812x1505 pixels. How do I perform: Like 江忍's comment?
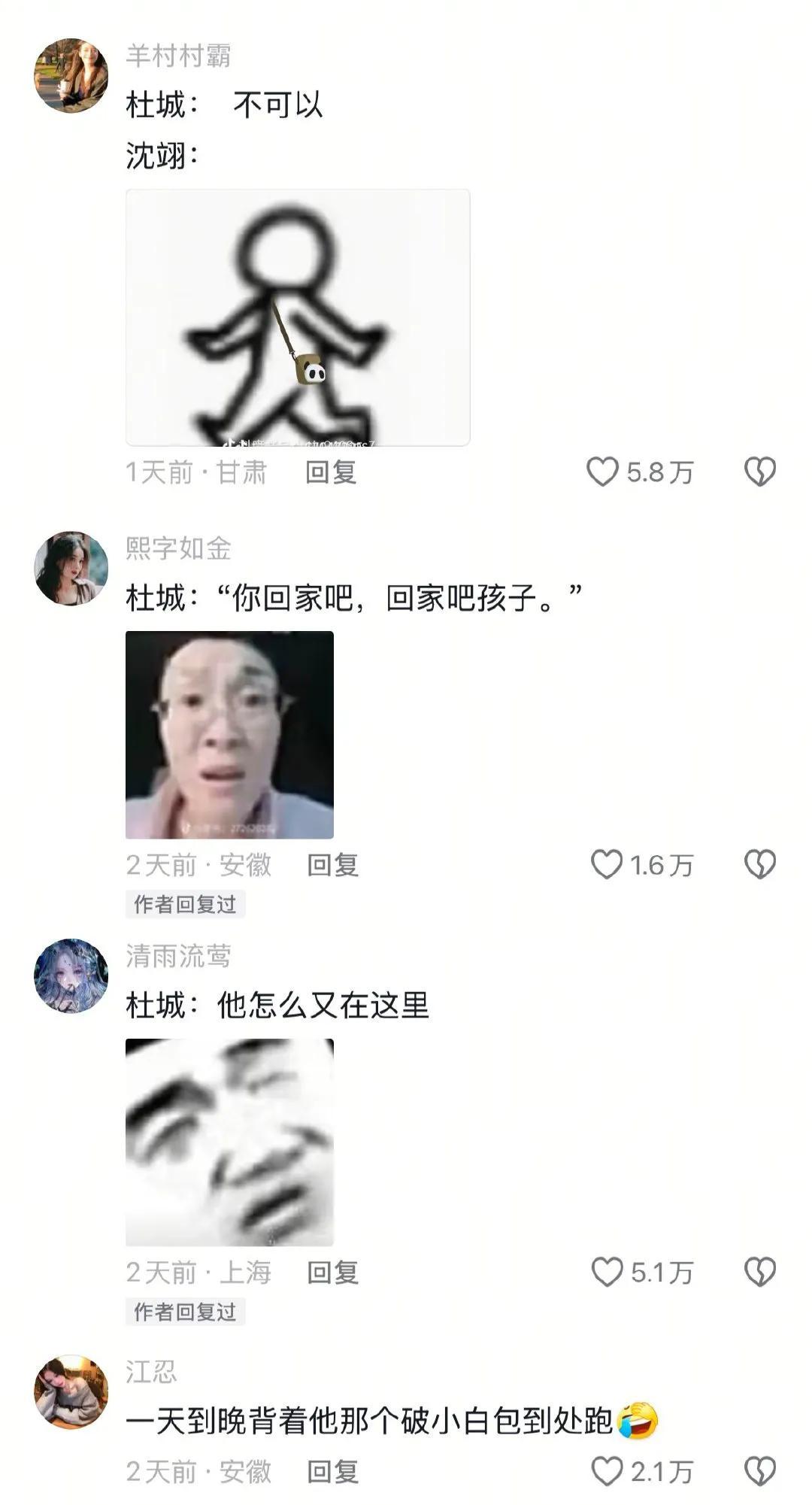point(607,1472)
